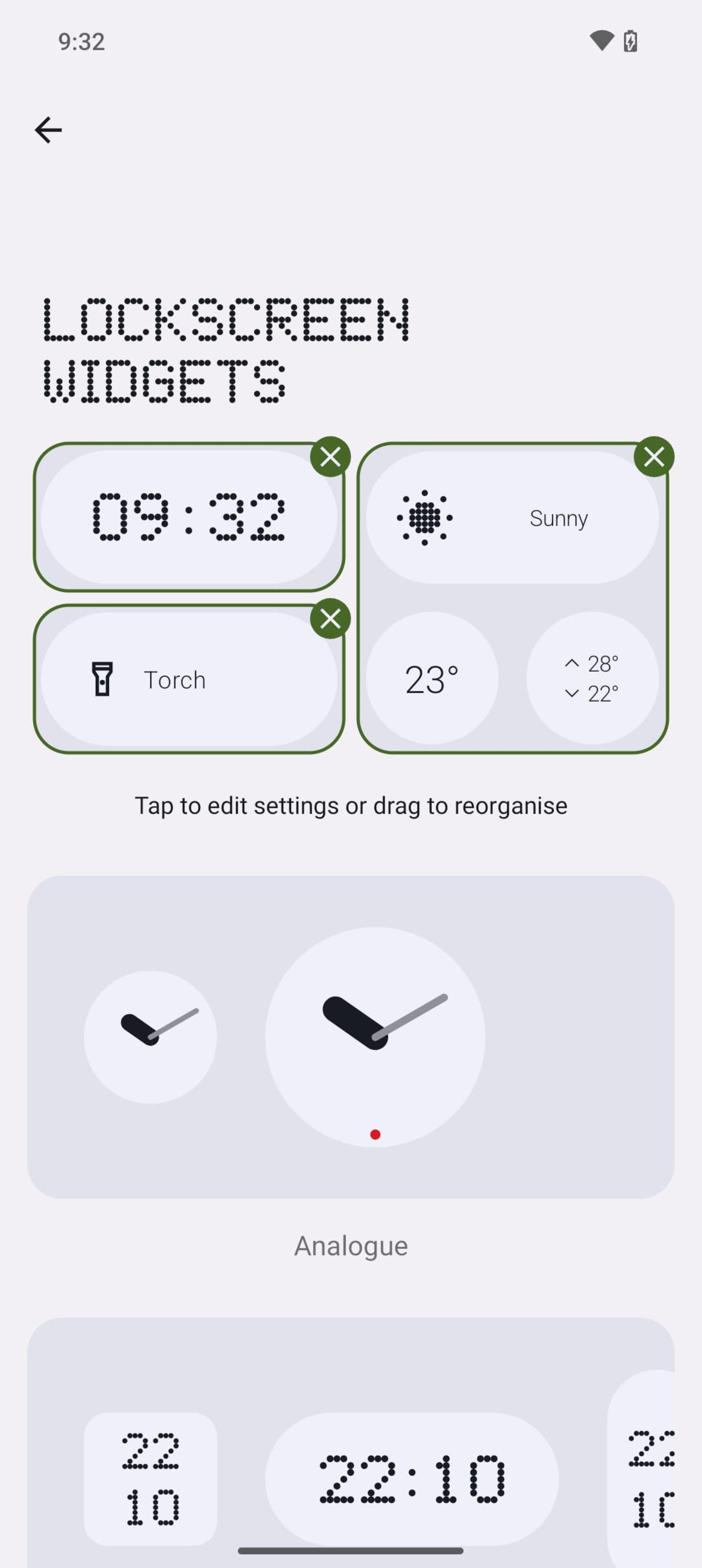Edit the Torch widget settings
Viewport: 702px width, 1568px height.
click(x=189, y=679)
